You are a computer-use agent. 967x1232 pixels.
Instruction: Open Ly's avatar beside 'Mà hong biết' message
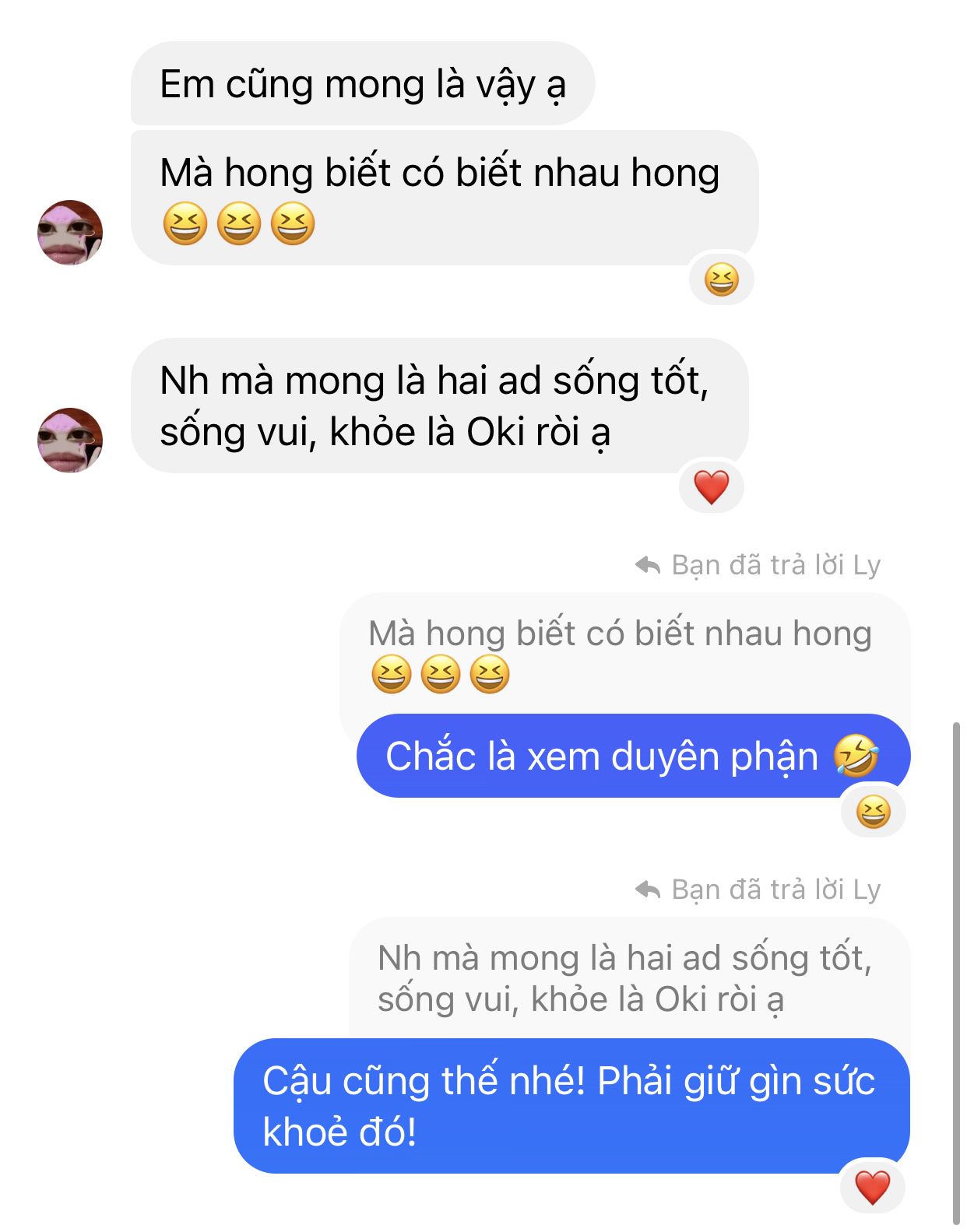click(70, 232)
